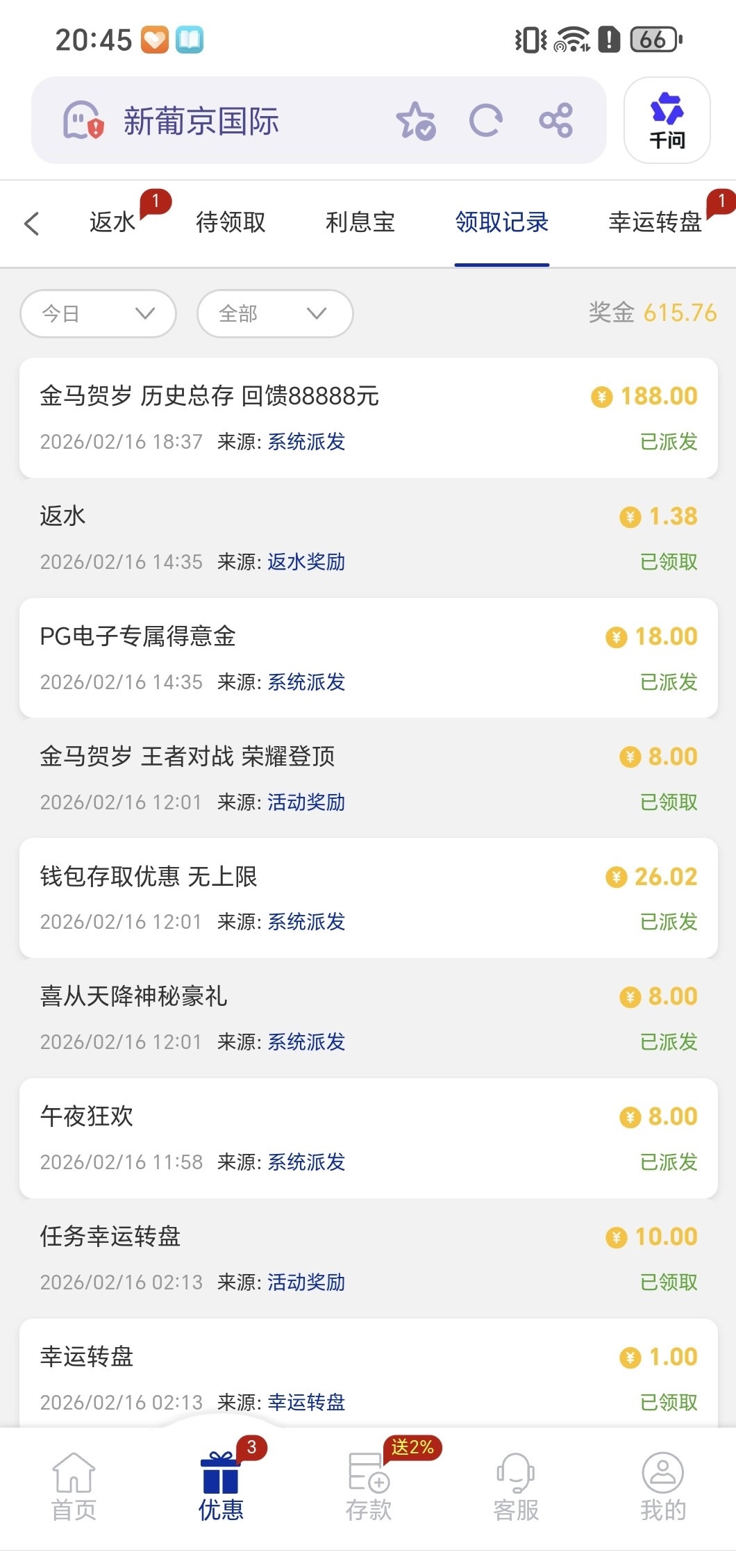
Task: Expand the 全部 type filter dropdown
Action: pos(274,314)
